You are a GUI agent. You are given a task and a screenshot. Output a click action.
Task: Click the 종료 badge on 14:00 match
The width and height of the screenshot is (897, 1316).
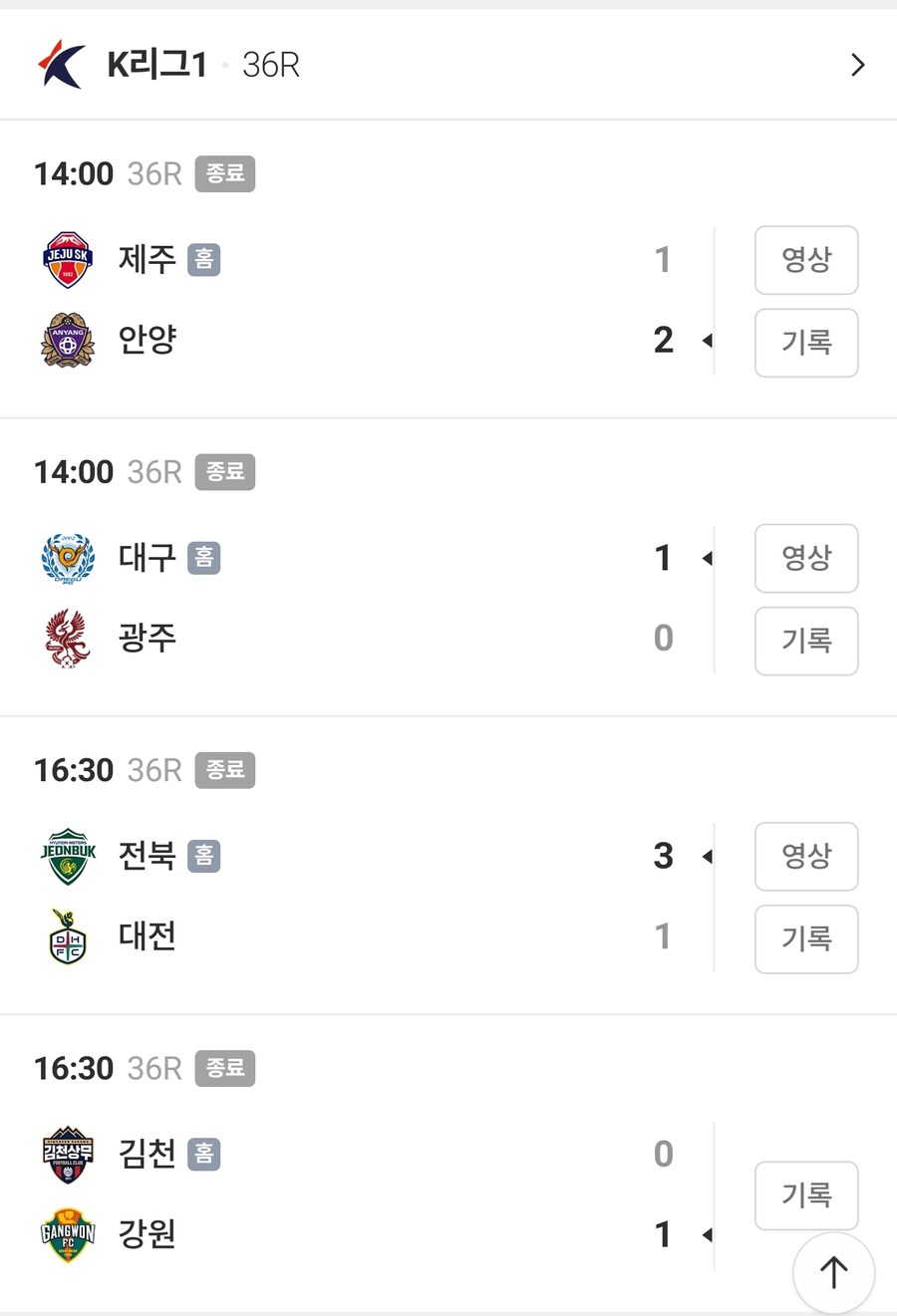tap(224, 173)
